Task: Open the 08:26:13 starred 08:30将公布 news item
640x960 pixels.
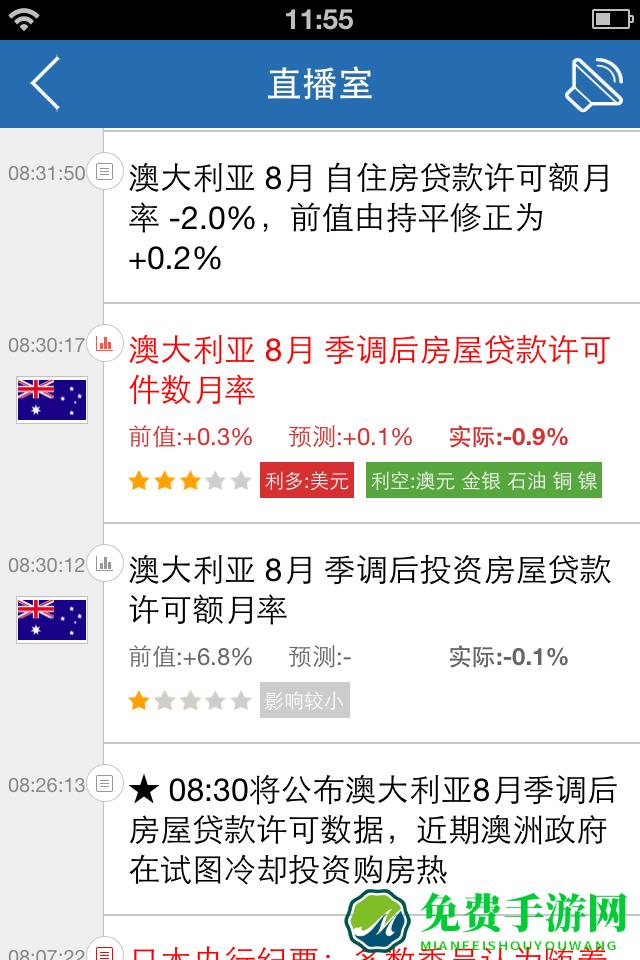Action: 370,828
